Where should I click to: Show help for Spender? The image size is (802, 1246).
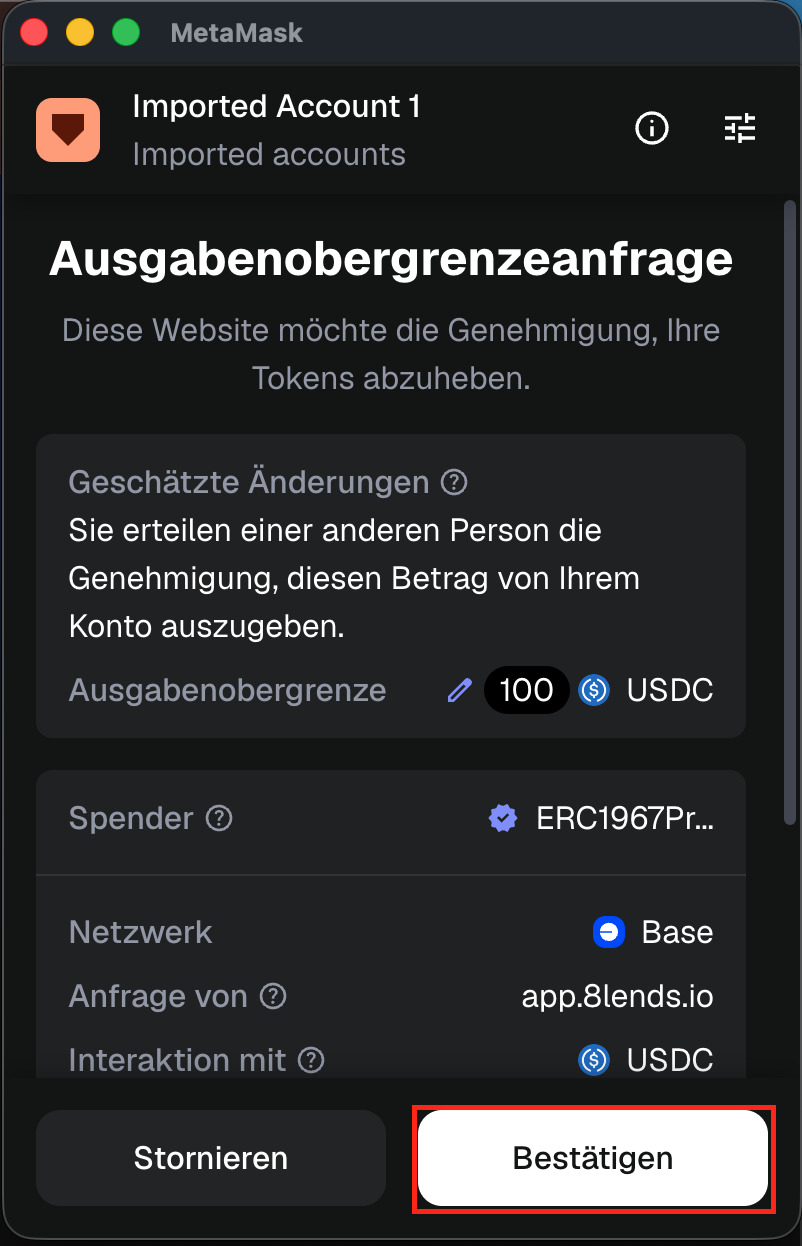(219, 819)
